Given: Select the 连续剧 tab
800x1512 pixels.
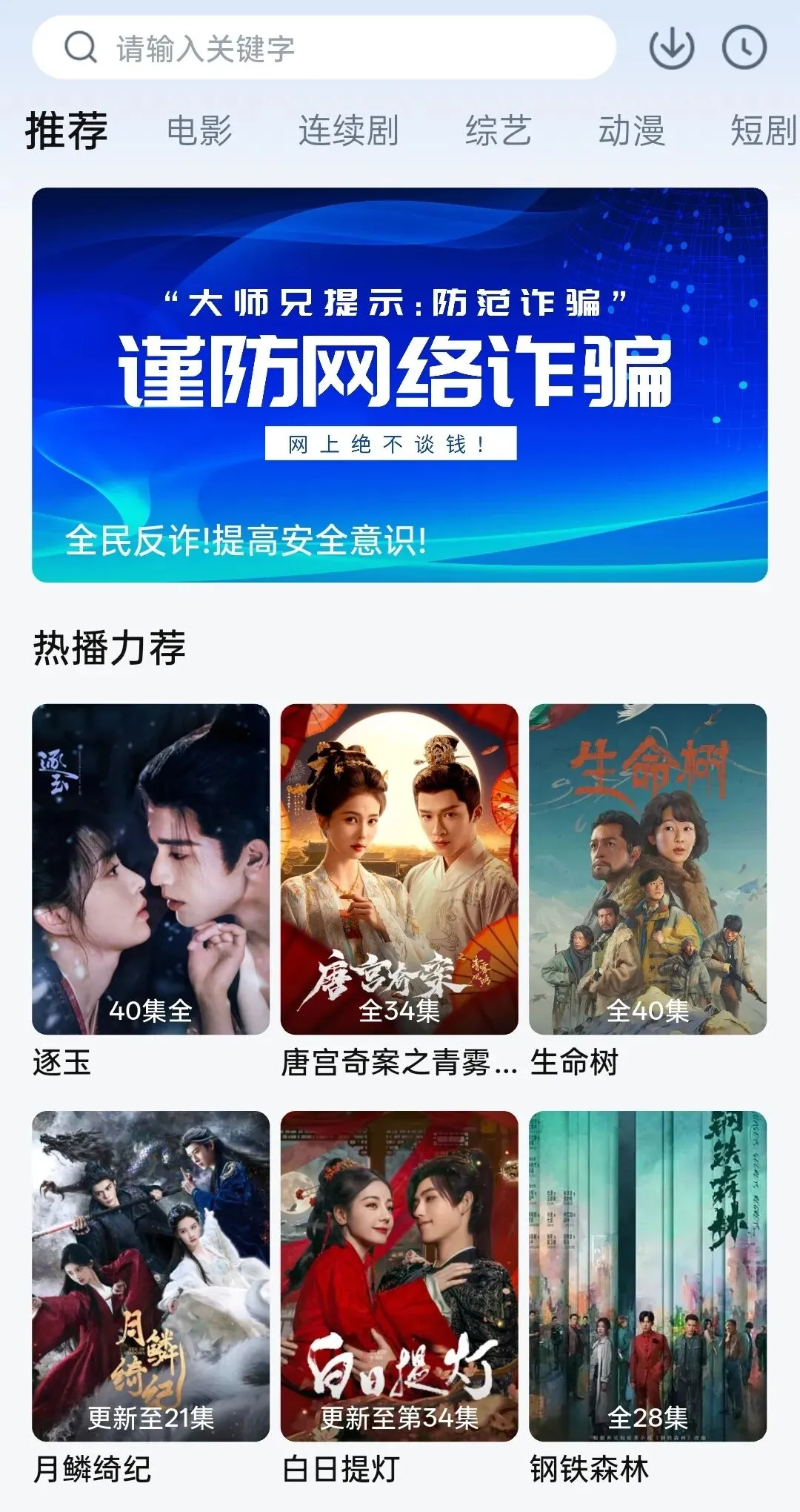Looking at the screenshot, I should tap(348, 131).
